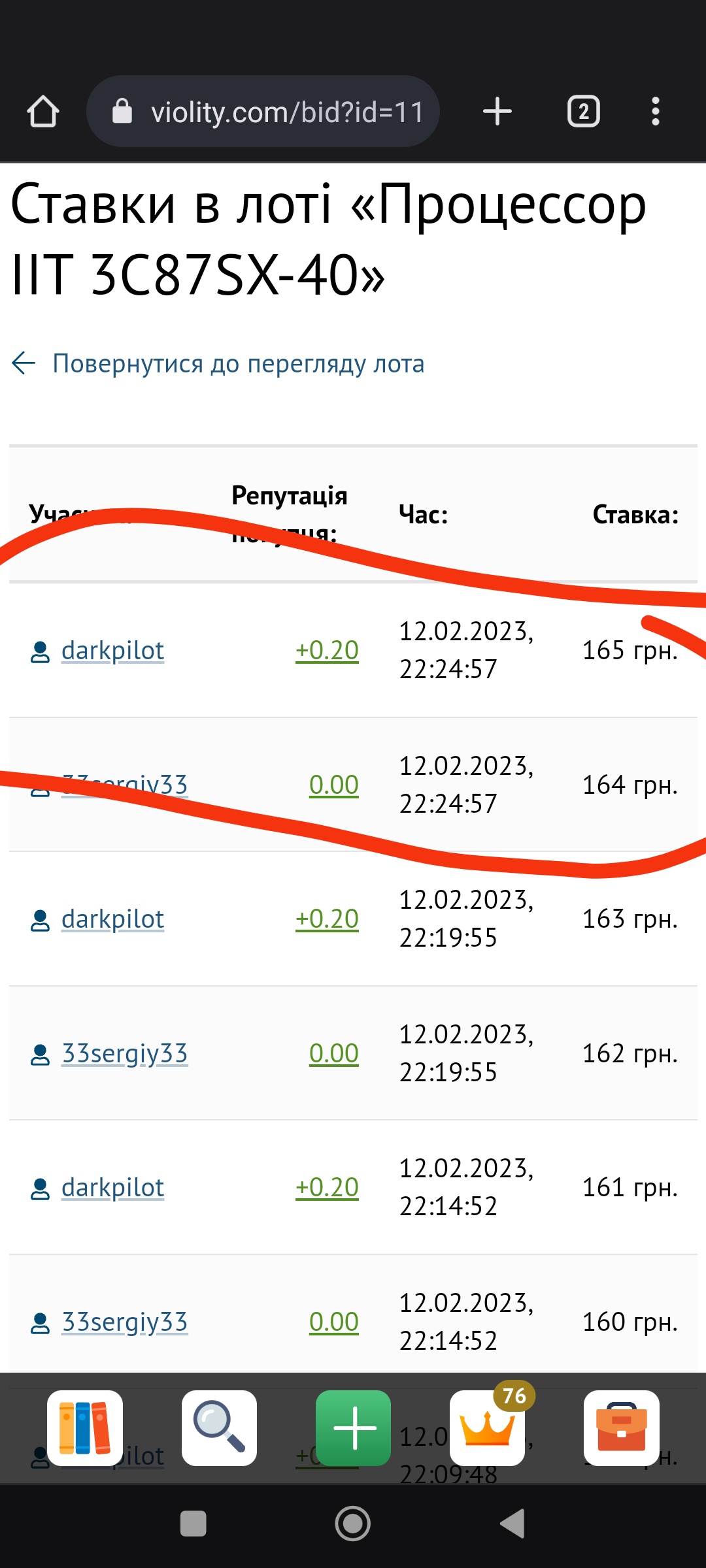Image resolution: width=706 pixels, height=1568 pixels.
Task: Open the crown tab with 76 badge
Action: click(488, 1428)
